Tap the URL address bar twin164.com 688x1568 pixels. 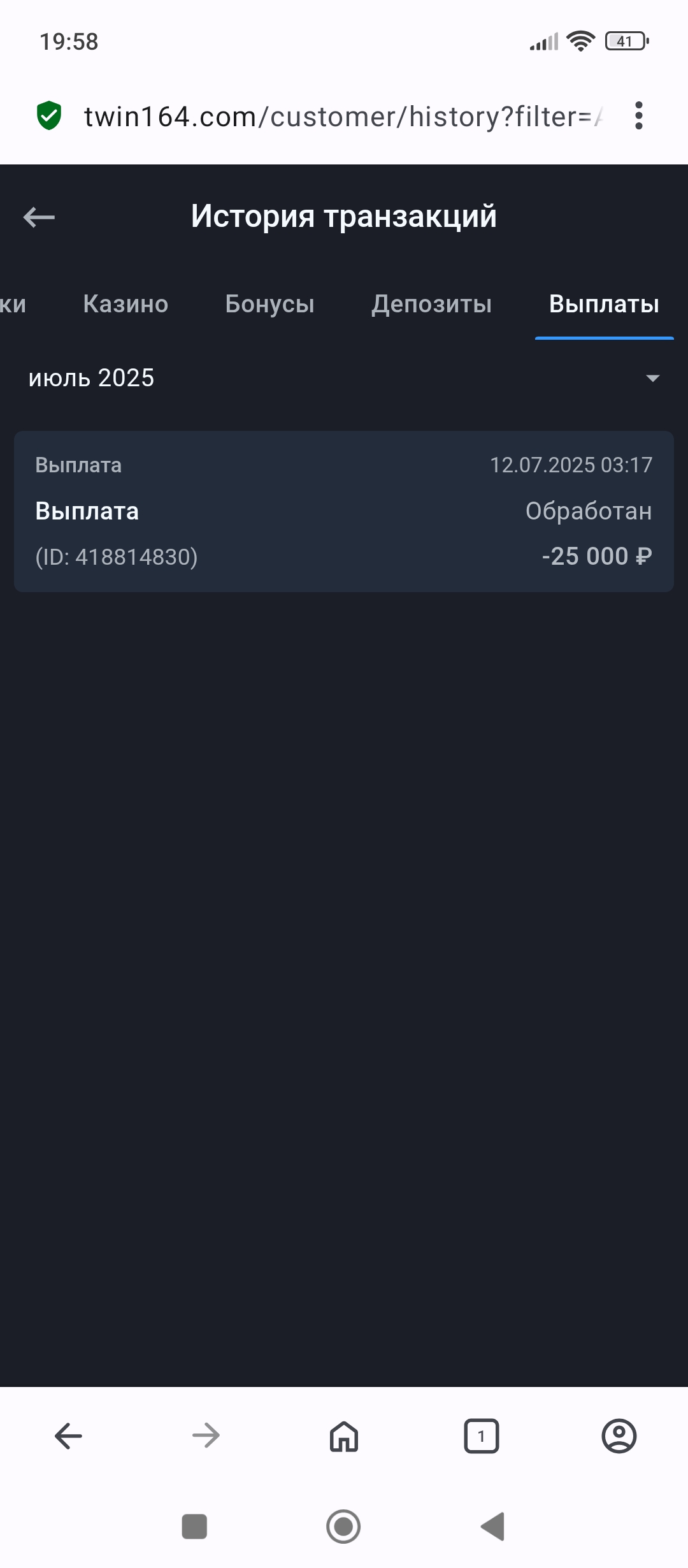point(344,117)
